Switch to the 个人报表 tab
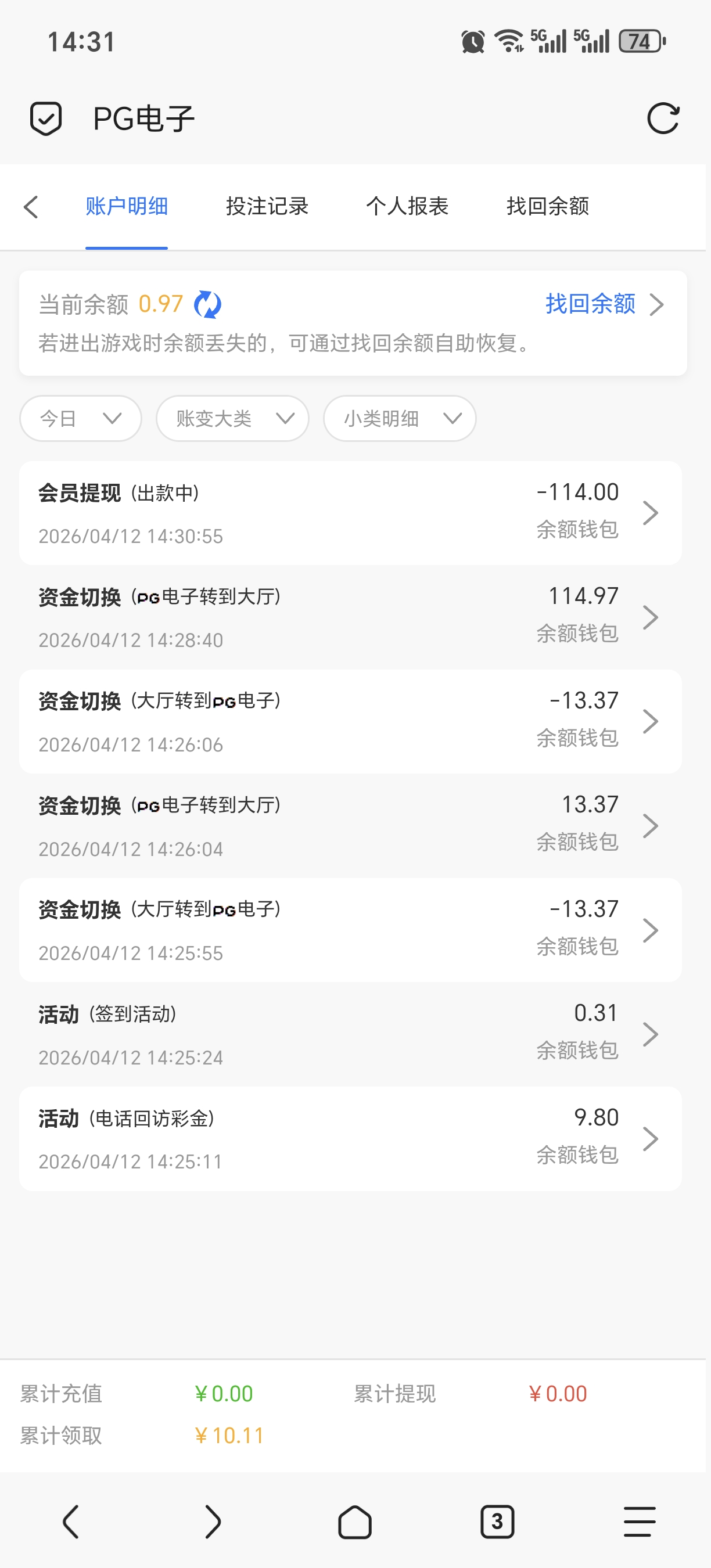This screenshot has width=711, height=1568. coord(407,207)
